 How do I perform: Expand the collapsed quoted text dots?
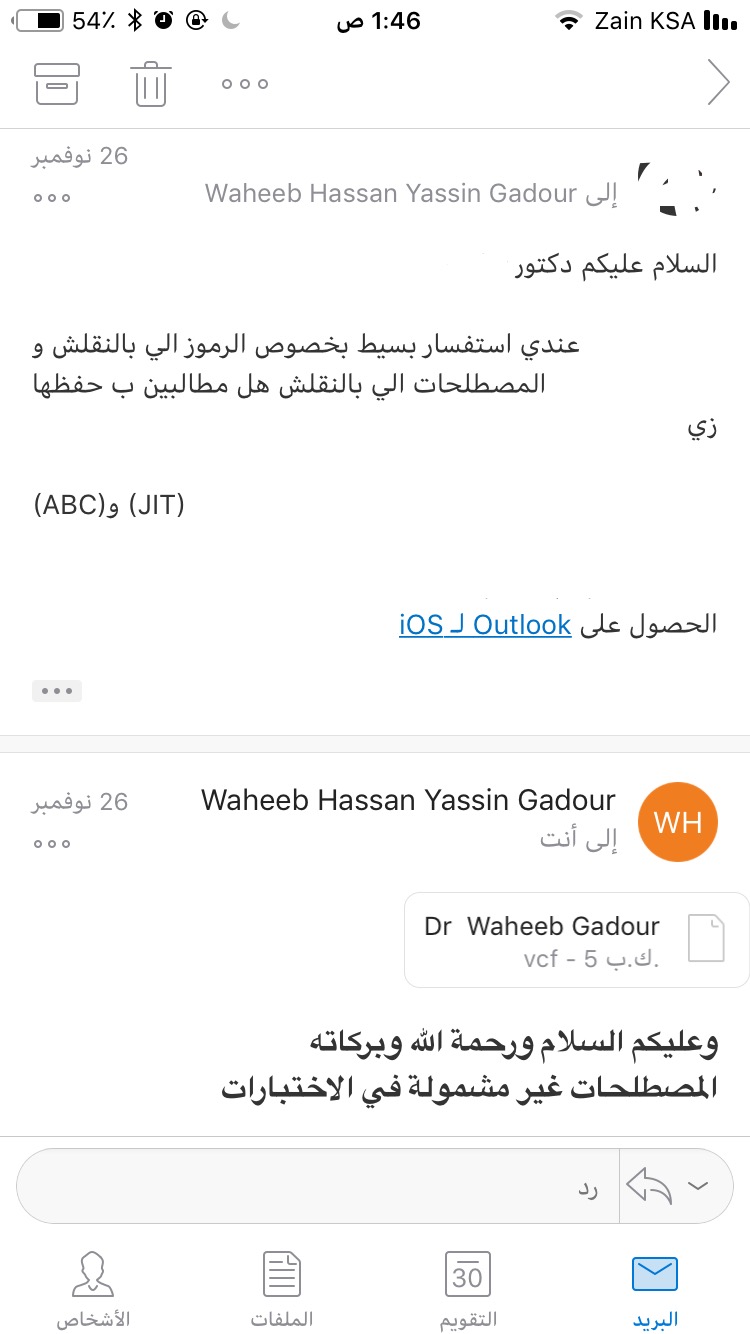tap(57, 691)
